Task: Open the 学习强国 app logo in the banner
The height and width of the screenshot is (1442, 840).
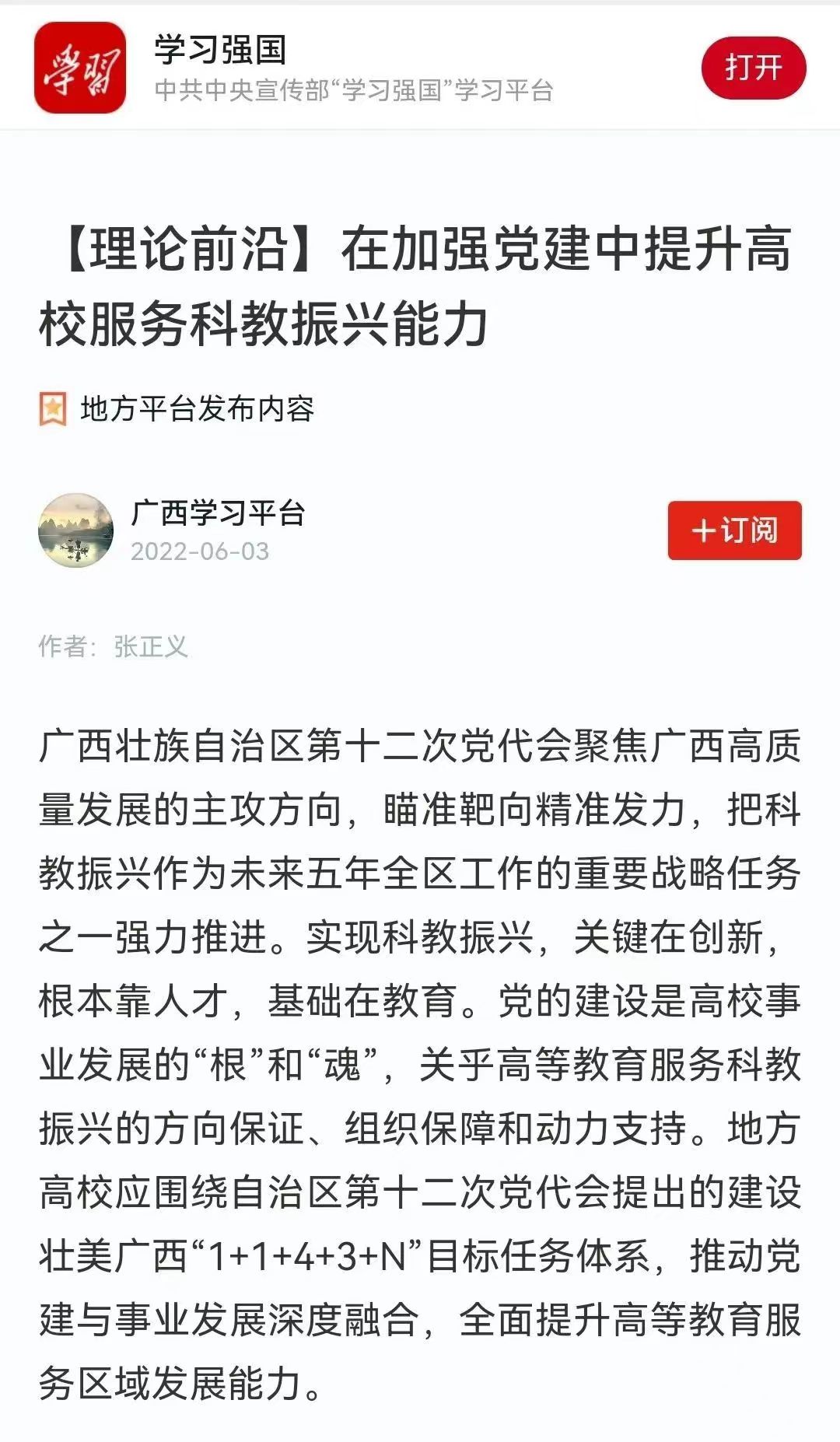Action: 80,68
